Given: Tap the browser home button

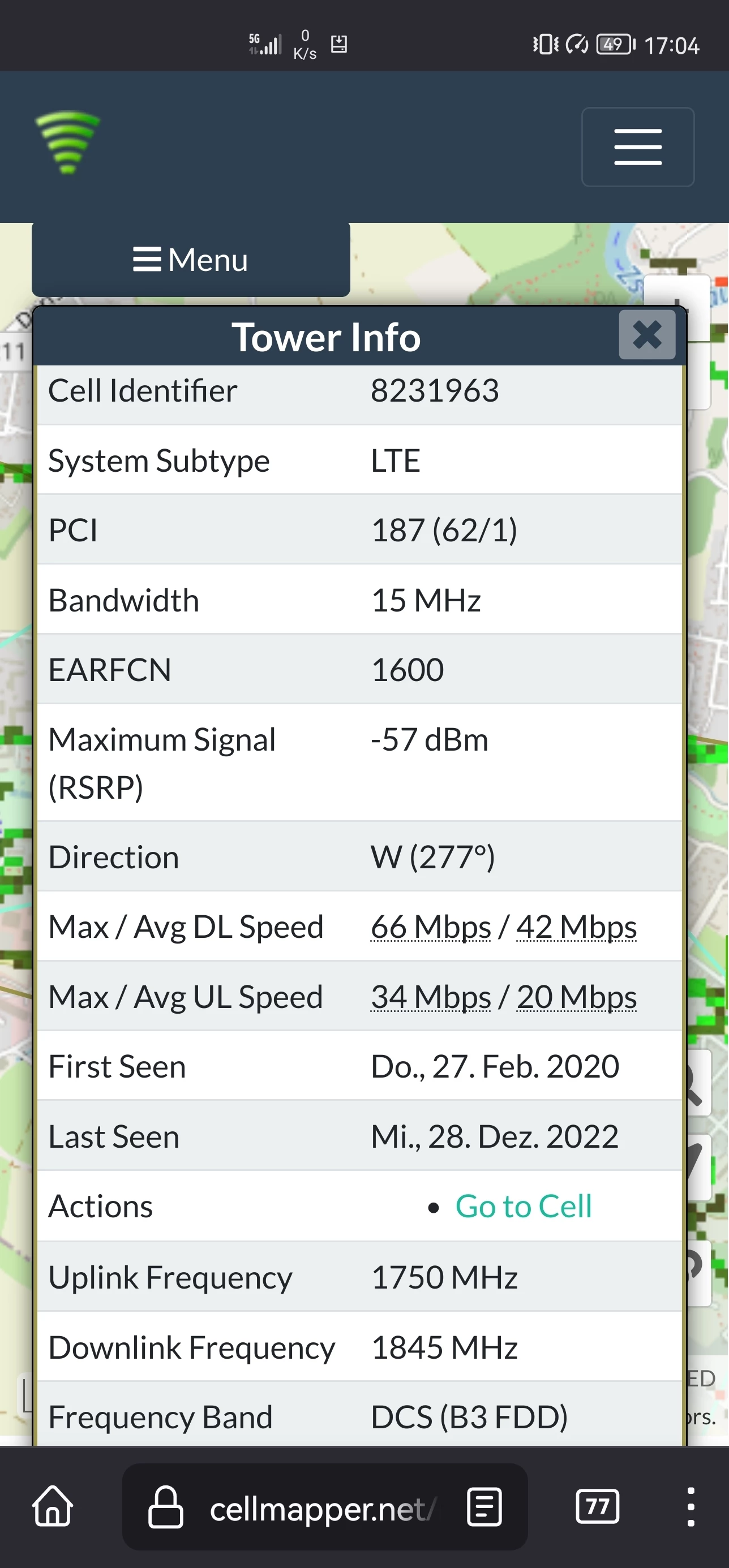Looking at the screenshot, I should [x=53, y=1506].
